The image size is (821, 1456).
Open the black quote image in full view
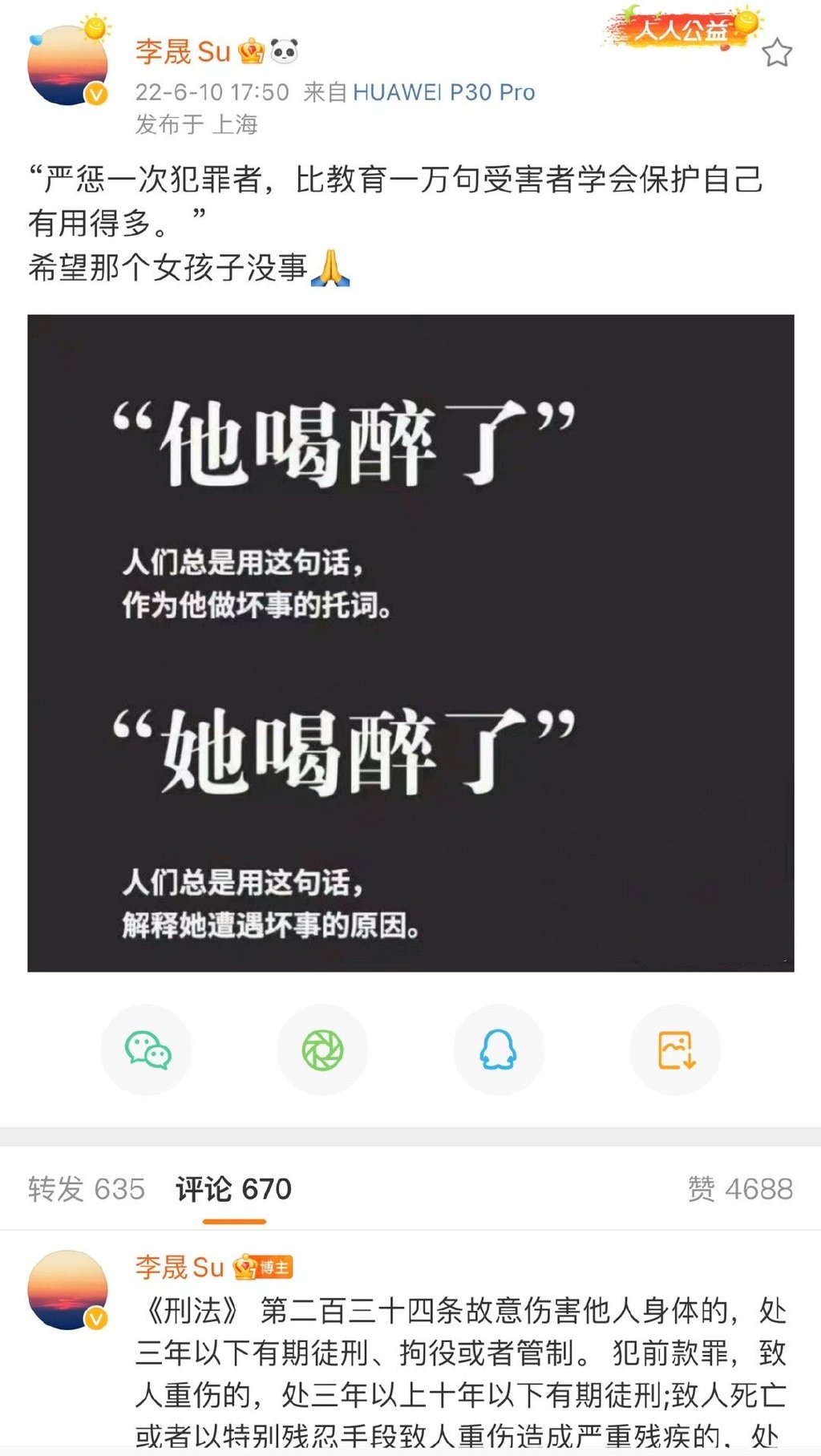point(409,641)
